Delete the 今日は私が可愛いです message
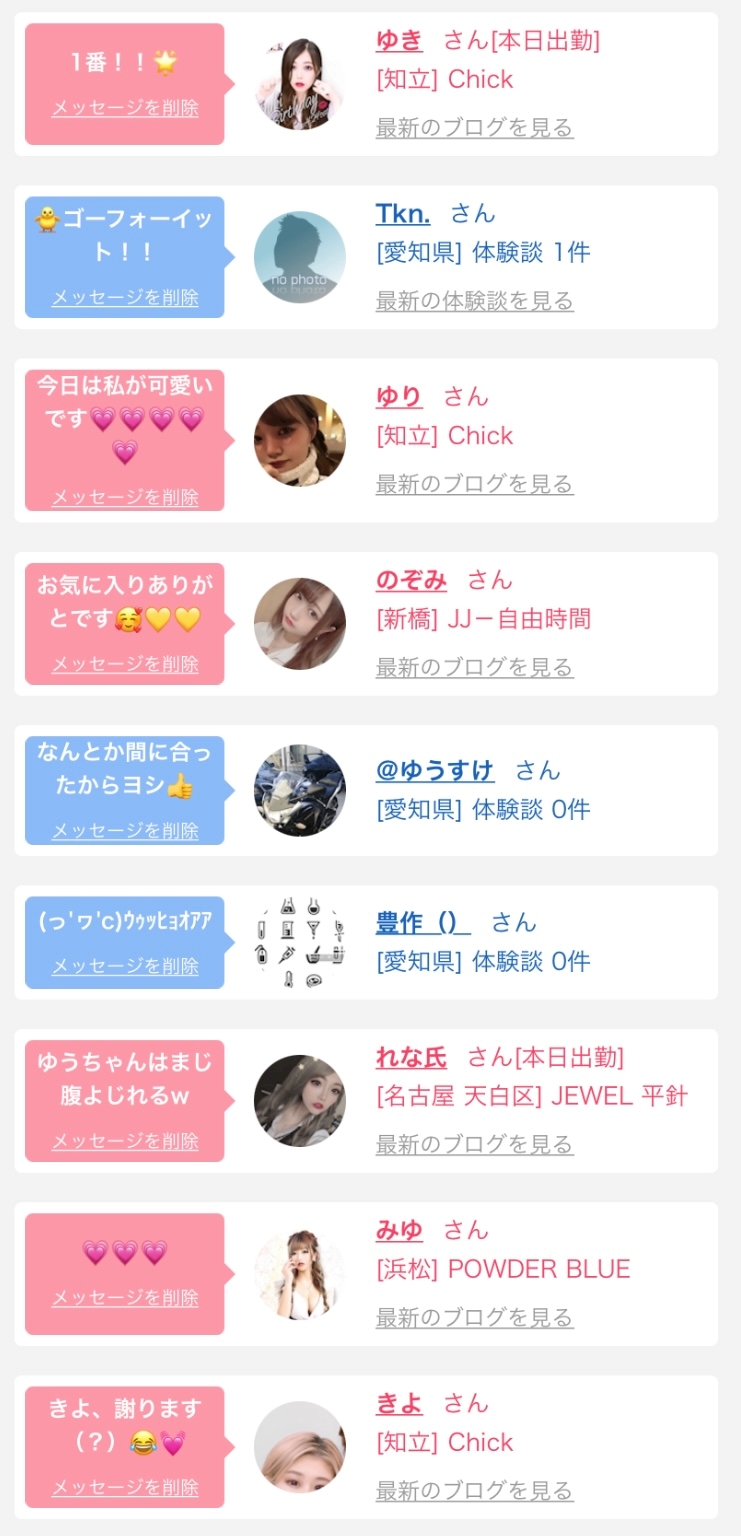 pos(125,497)
